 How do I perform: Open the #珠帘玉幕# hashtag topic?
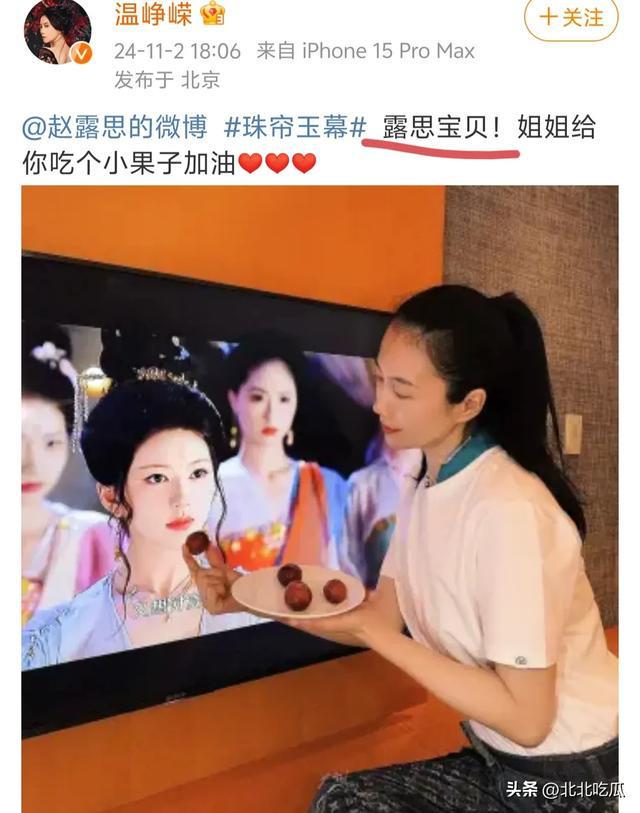(295, 128)
